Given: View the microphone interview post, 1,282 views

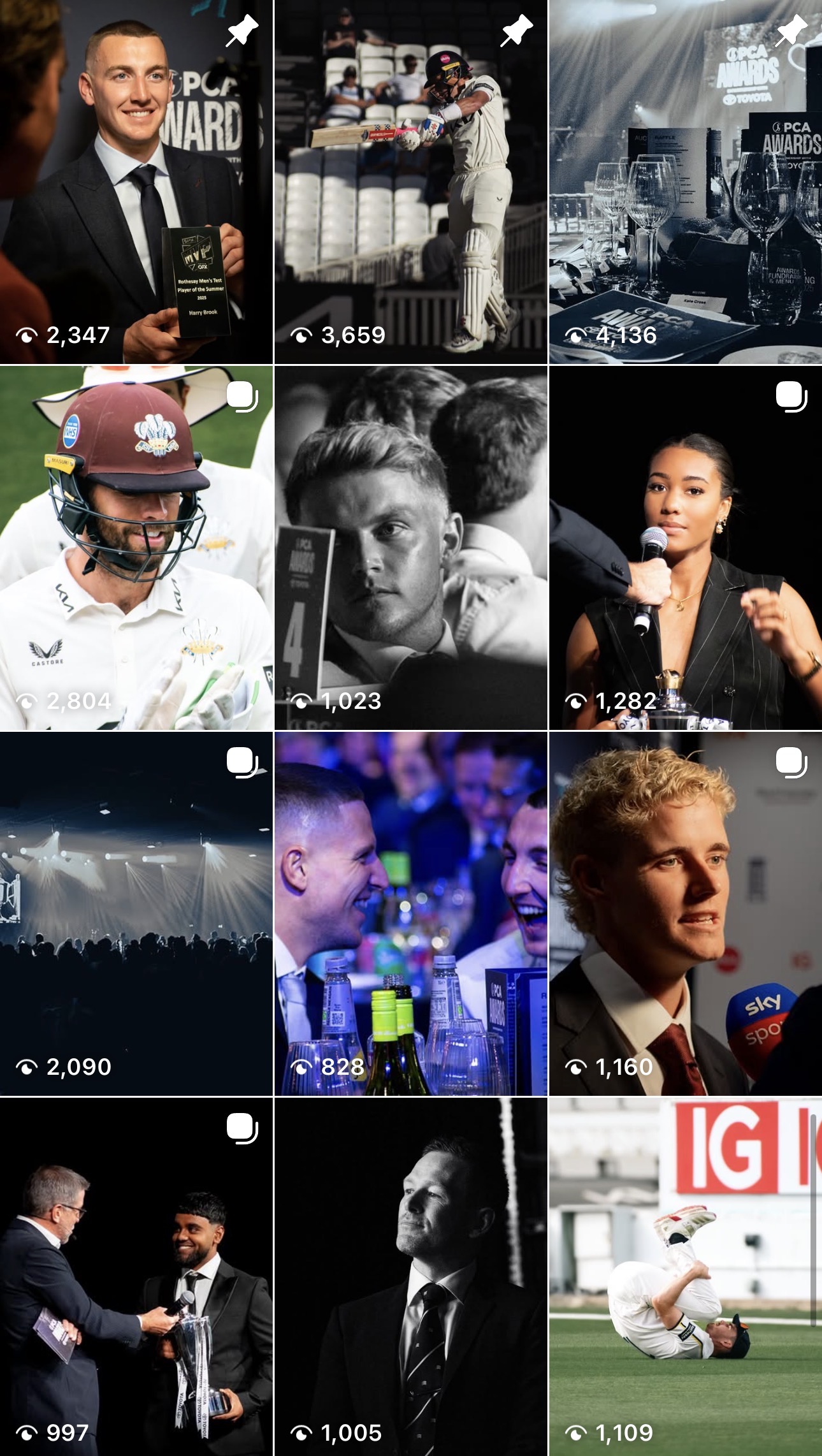Looking at the screenshot, I should click(x=686, y=548).
